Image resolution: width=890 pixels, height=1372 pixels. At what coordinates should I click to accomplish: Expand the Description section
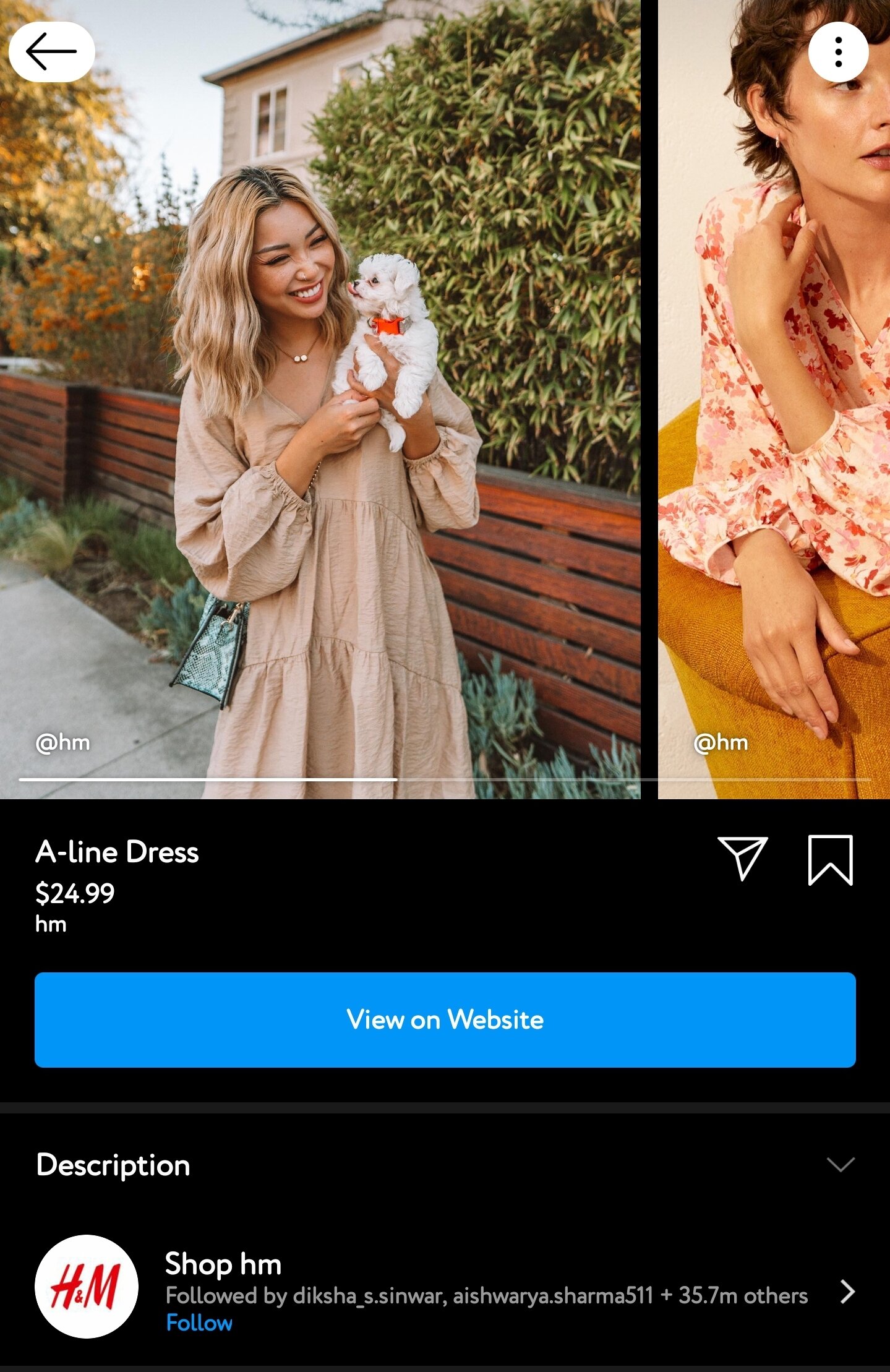click(x=841, y=1165)
